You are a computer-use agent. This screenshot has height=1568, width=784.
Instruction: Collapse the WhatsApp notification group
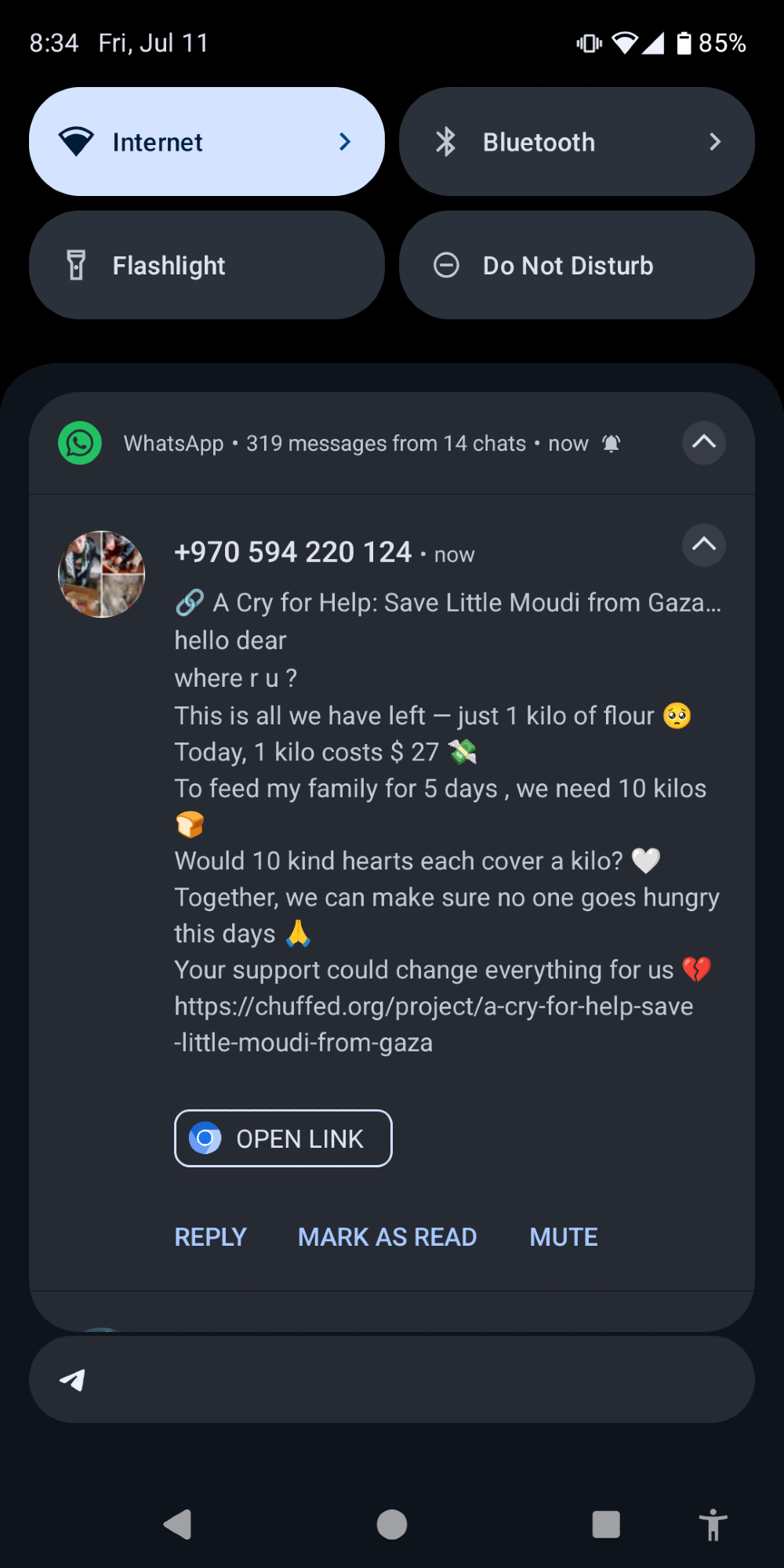(x=703, y=442)
